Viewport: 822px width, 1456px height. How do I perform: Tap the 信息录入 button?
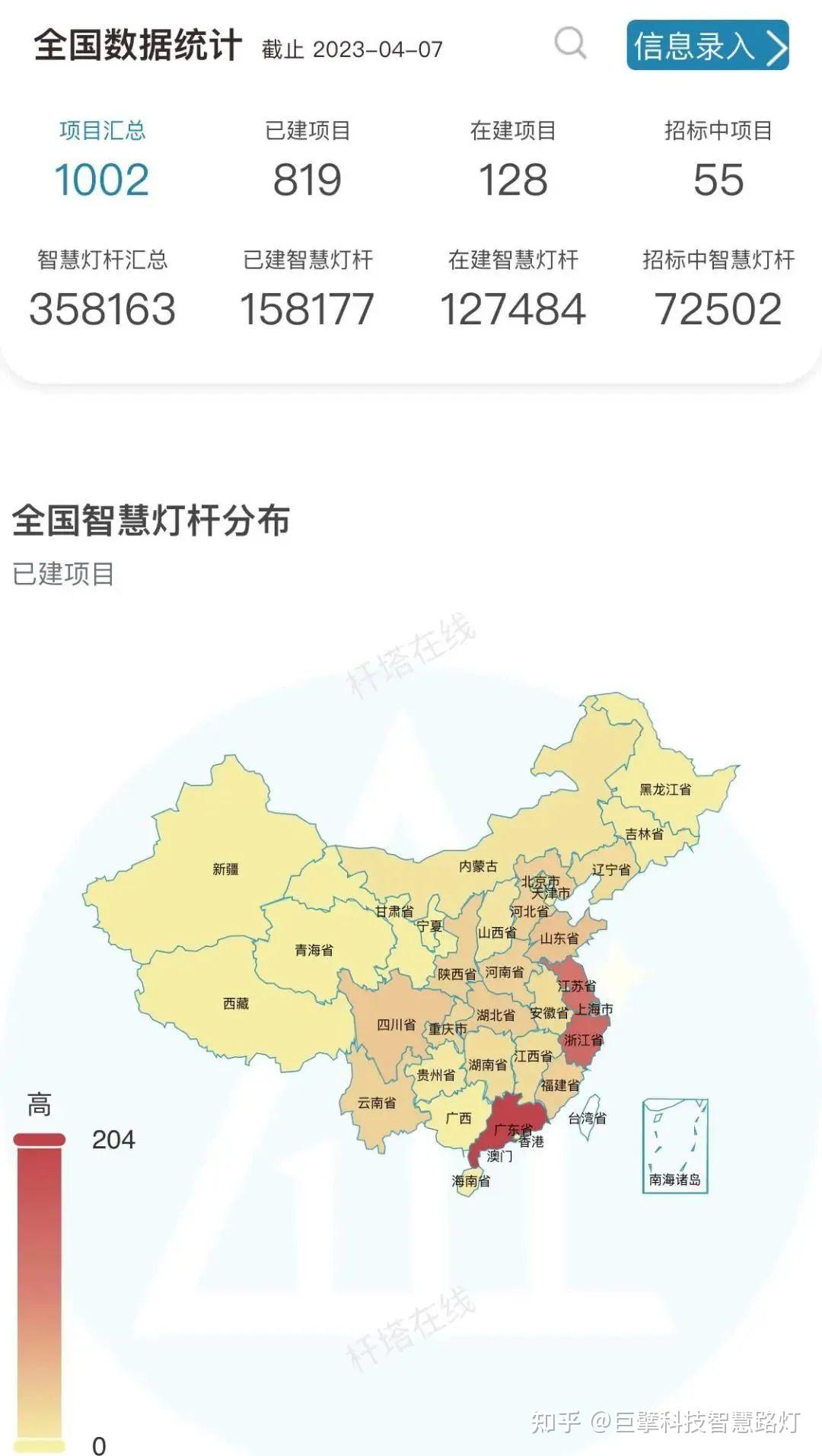707,46
